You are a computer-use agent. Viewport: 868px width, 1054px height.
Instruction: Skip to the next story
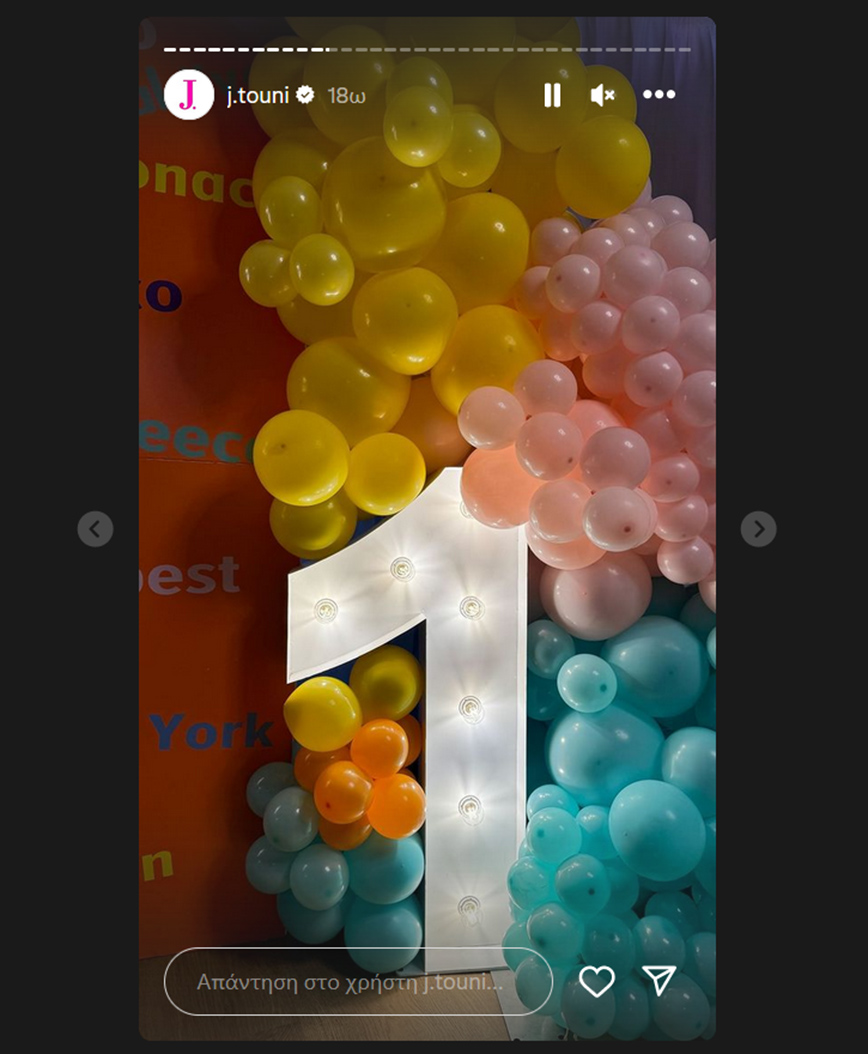758,528
